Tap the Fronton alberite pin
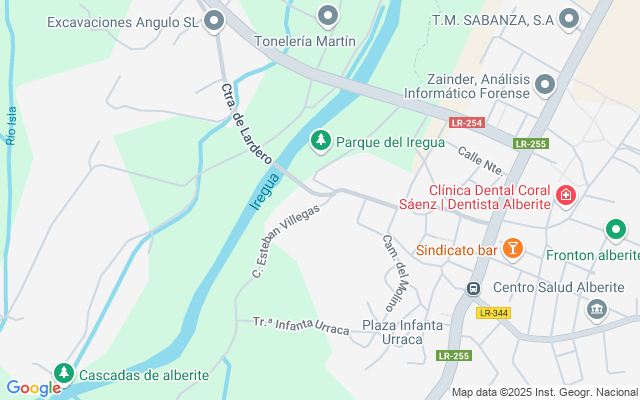Viewport: 640px width, 400px height. pyautogui.click(x=616, y=231)
